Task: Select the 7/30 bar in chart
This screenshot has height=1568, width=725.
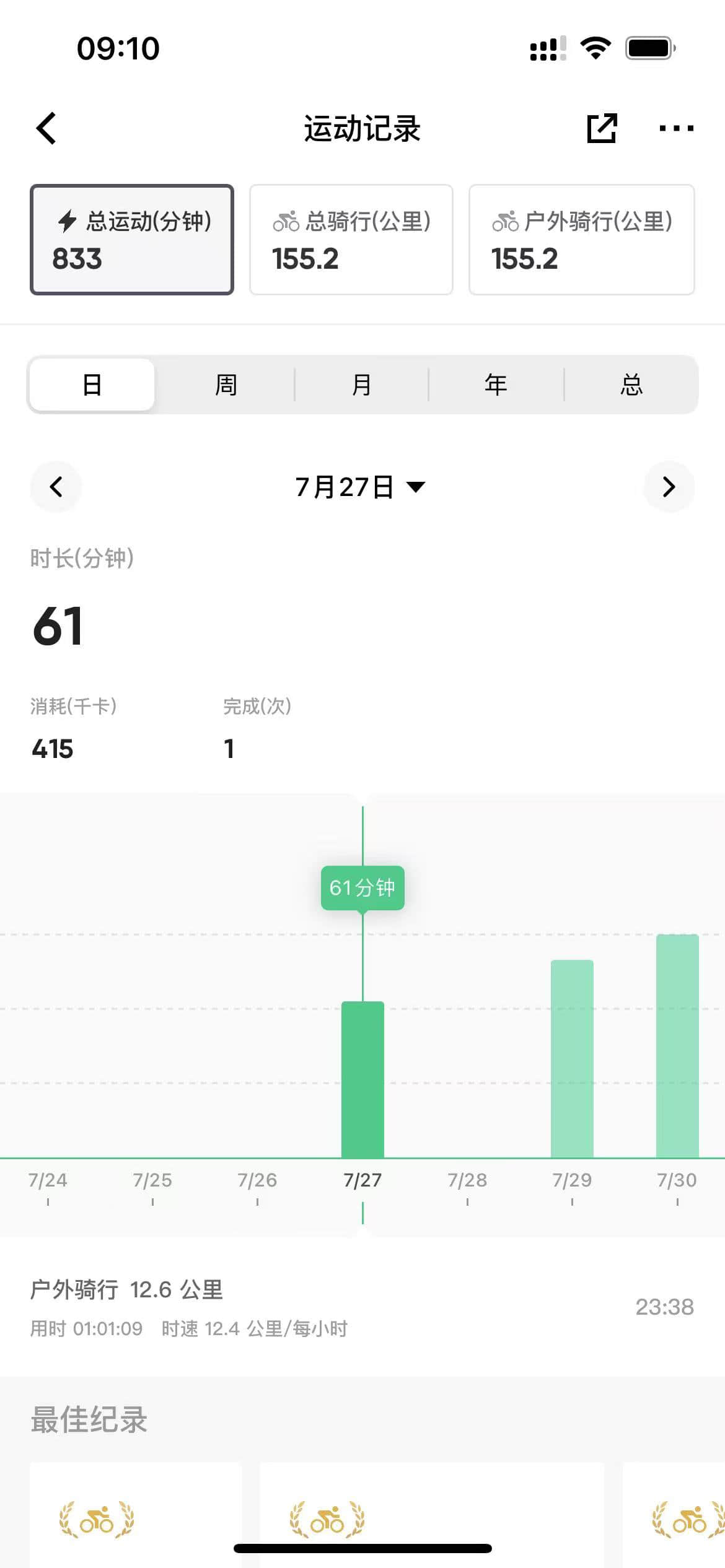Action: click(x=677, y=1046)
